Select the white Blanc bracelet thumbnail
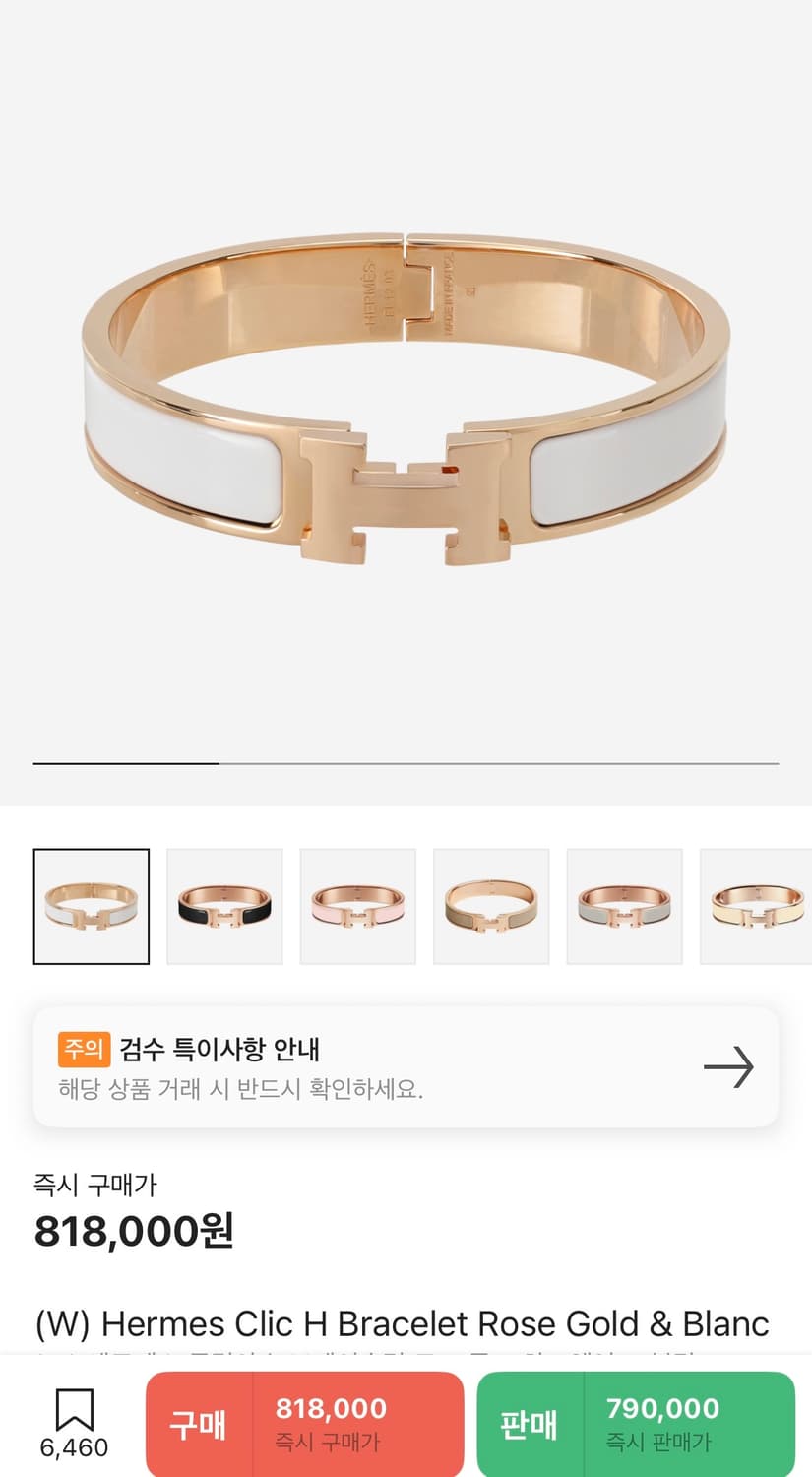Screen dimensions: 812x1477 [91, 904]
